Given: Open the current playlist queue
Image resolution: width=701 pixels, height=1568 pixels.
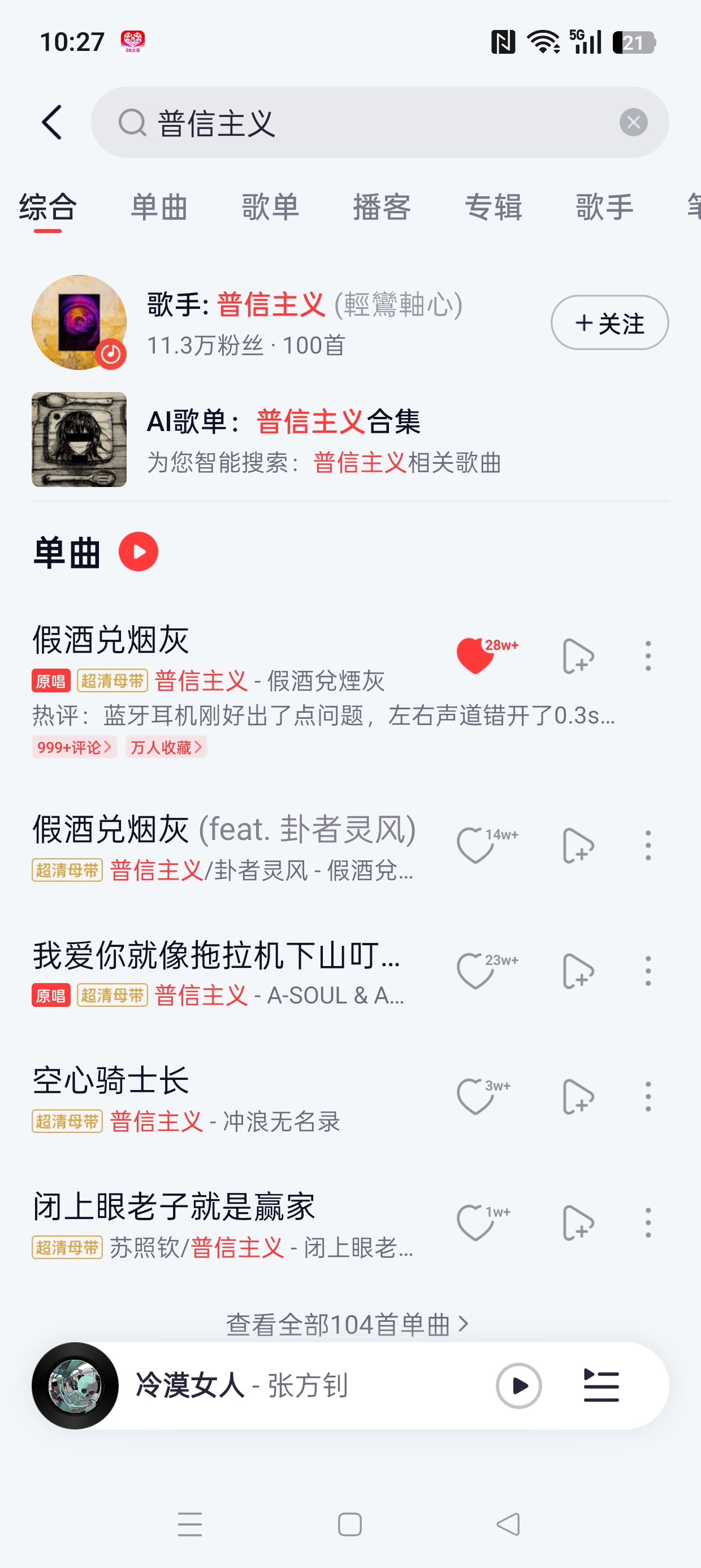Looking at the screenshot, I should [x=600, y=1386].
